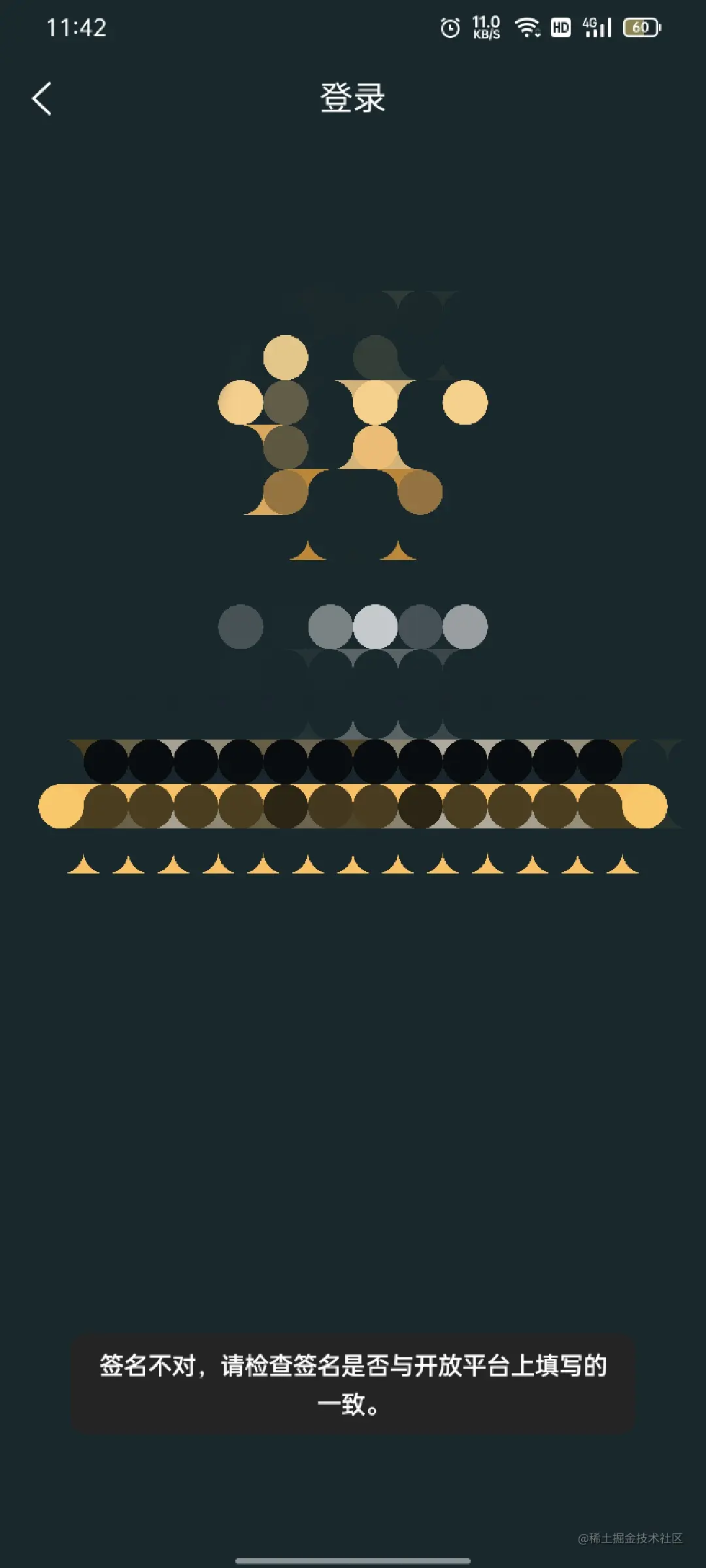706x1568 pixels.
Task: Tap the wide yellow login button
Action: pyautogui.click(x=353, y=806)
